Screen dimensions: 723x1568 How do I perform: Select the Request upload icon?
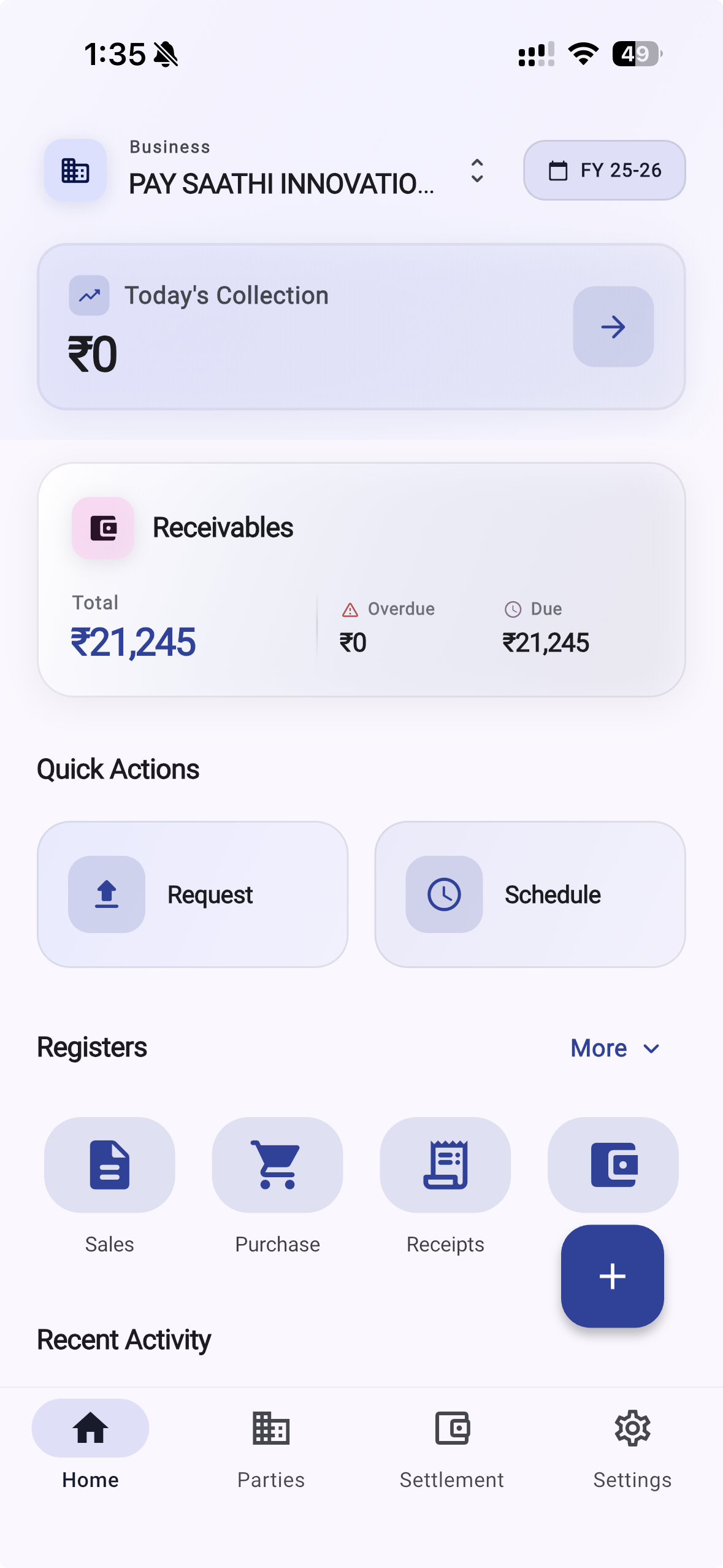point(105,894)
